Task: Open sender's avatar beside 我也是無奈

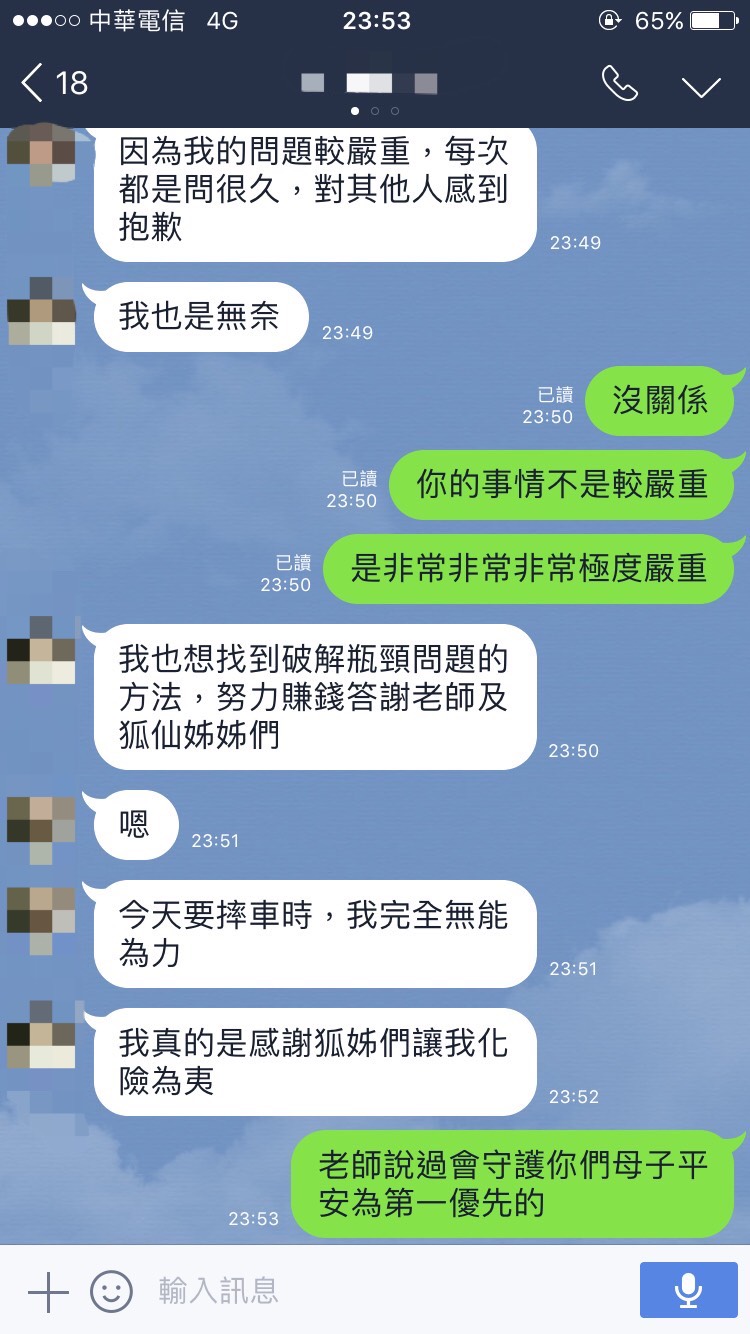Action: click(41, 311)
